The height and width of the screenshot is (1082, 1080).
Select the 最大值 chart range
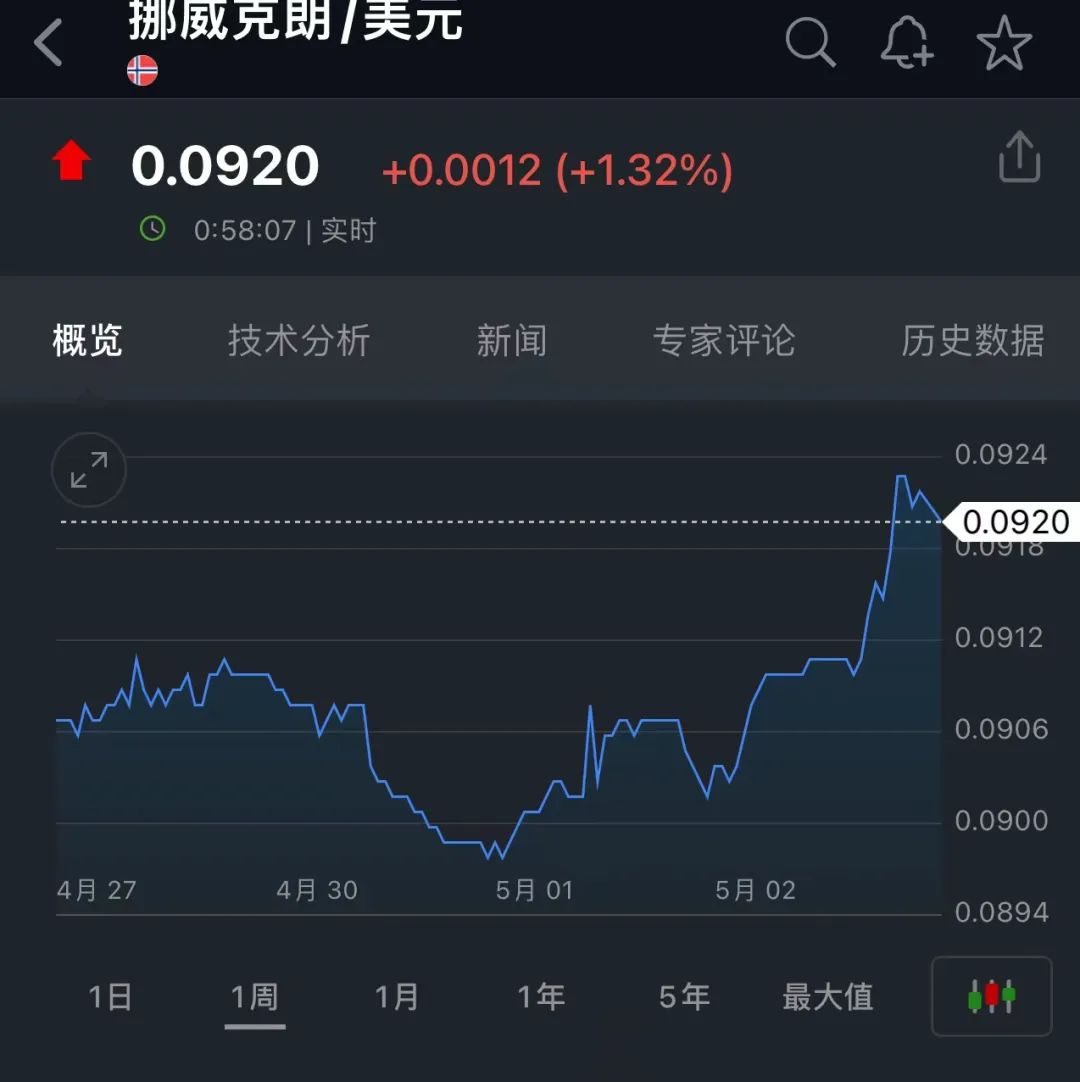[827, 997]
